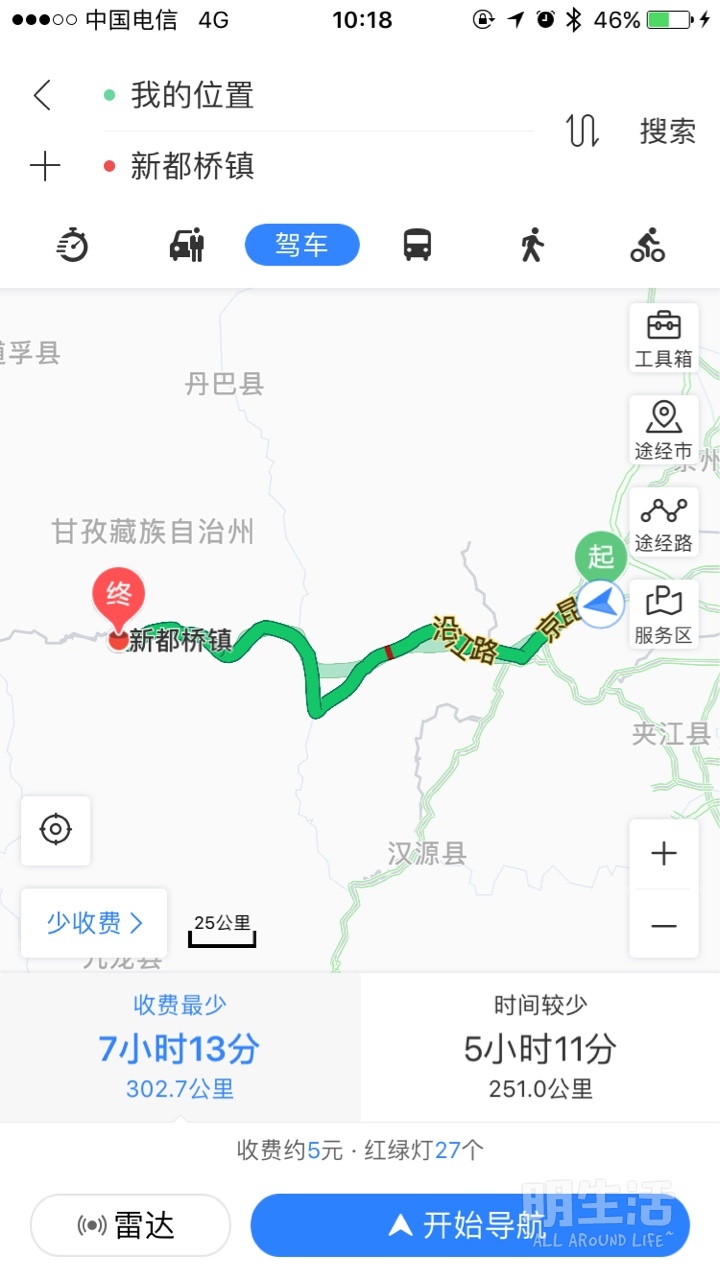
Task: Zoom in the map
Action: [664, 853]
